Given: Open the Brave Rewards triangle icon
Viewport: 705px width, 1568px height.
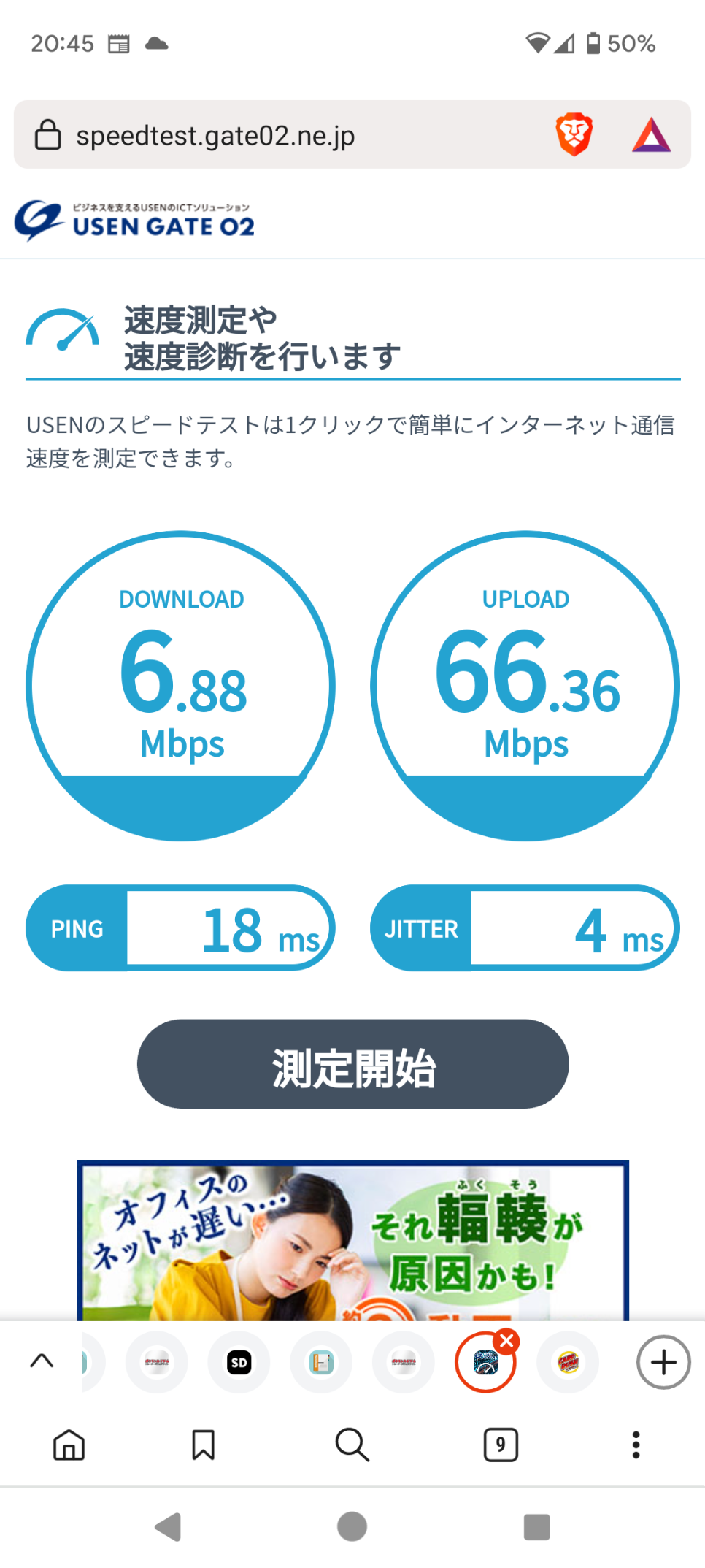Looking at the screenshot, I should tap(651, 135).
